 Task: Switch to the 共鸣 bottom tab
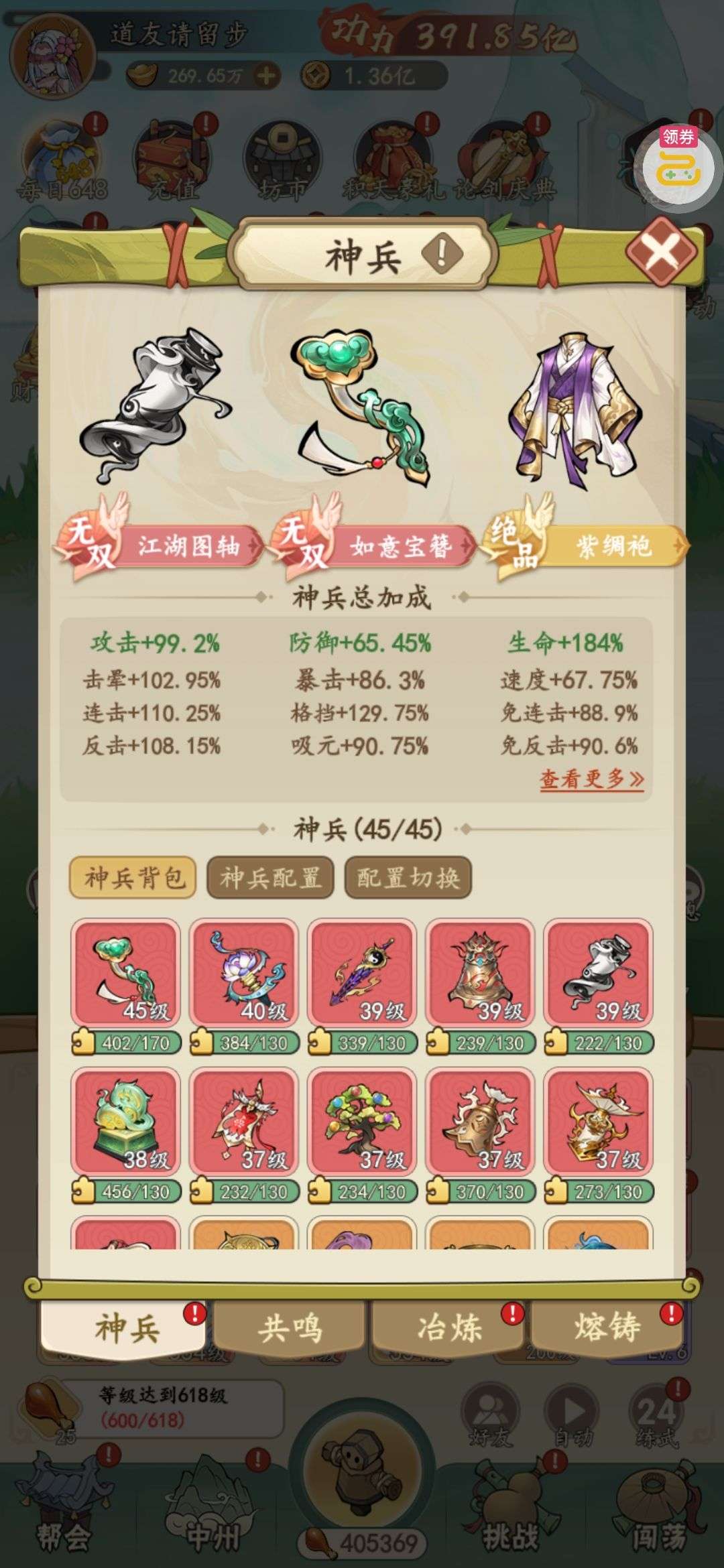point(290,1327)
